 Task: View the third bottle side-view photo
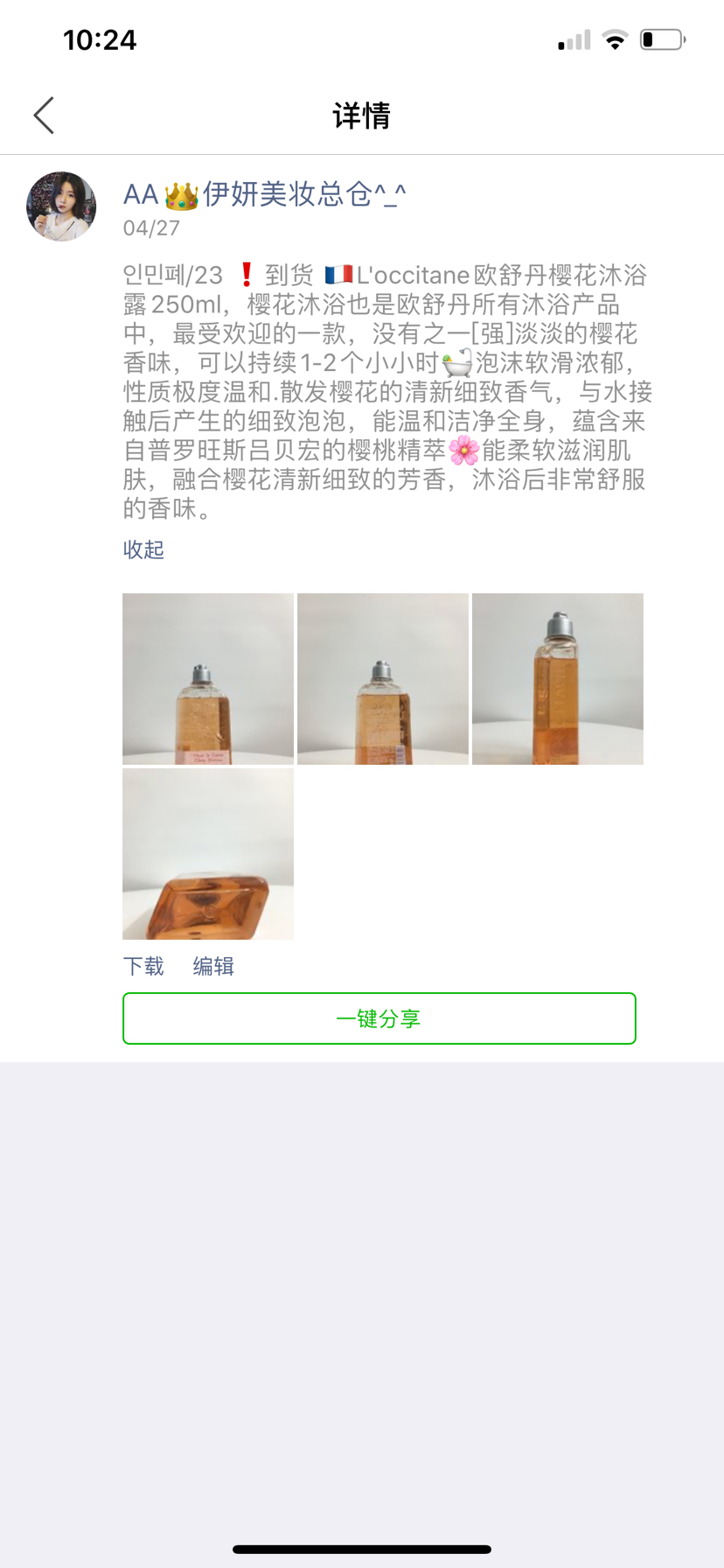558,679
